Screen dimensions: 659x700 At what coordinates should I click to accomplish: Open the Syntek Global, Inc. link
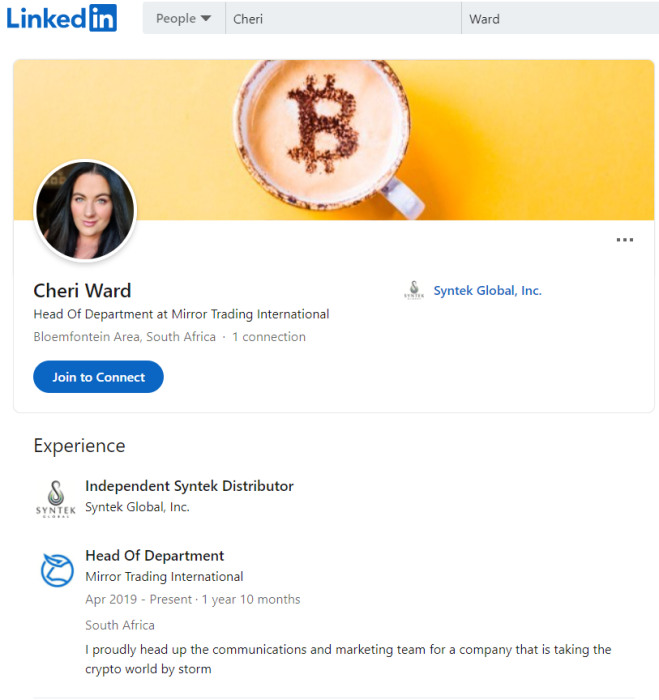[x=486, y=291]
